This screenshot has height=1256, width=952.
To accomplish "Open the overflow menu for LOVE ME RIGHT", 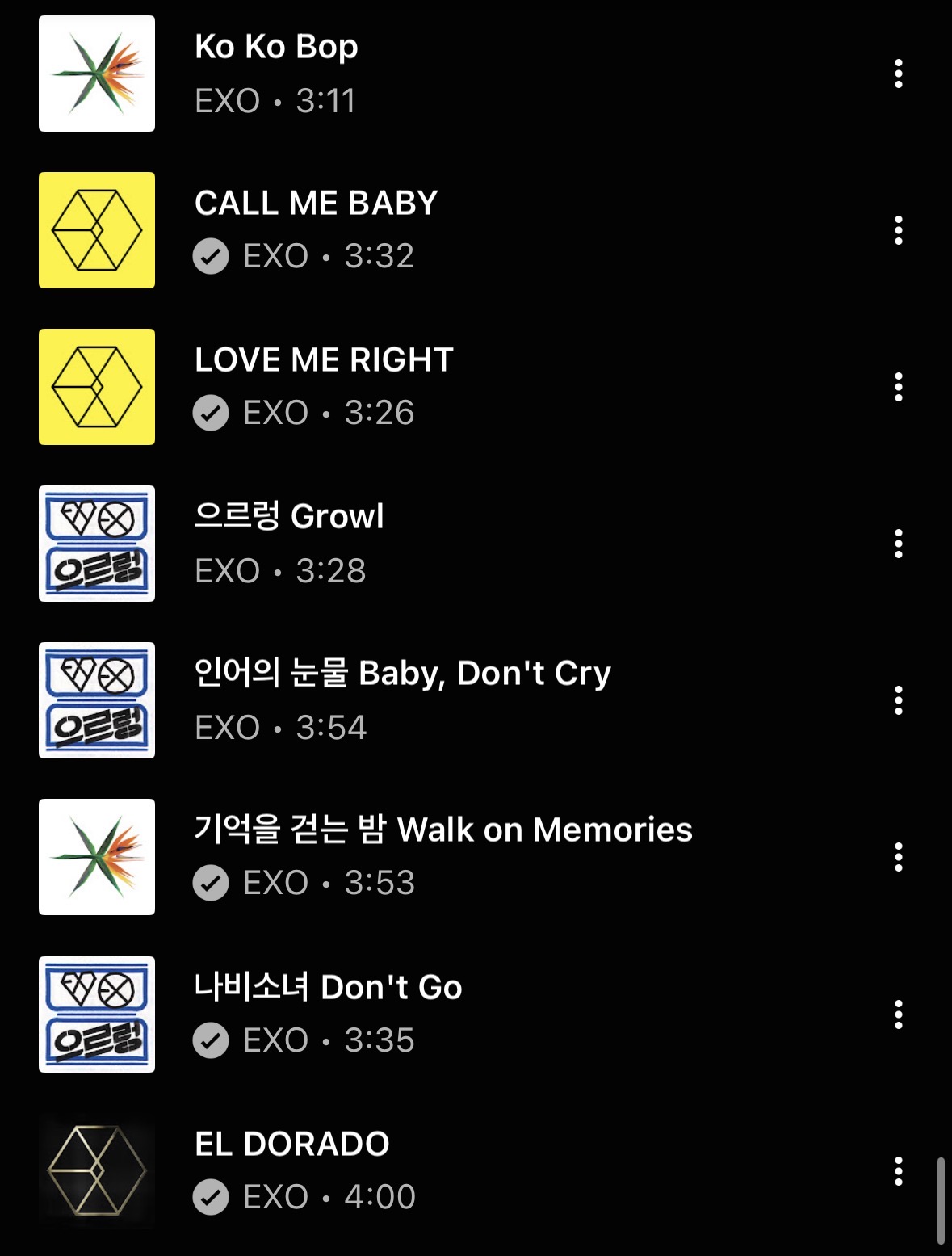I will (899, 386).
